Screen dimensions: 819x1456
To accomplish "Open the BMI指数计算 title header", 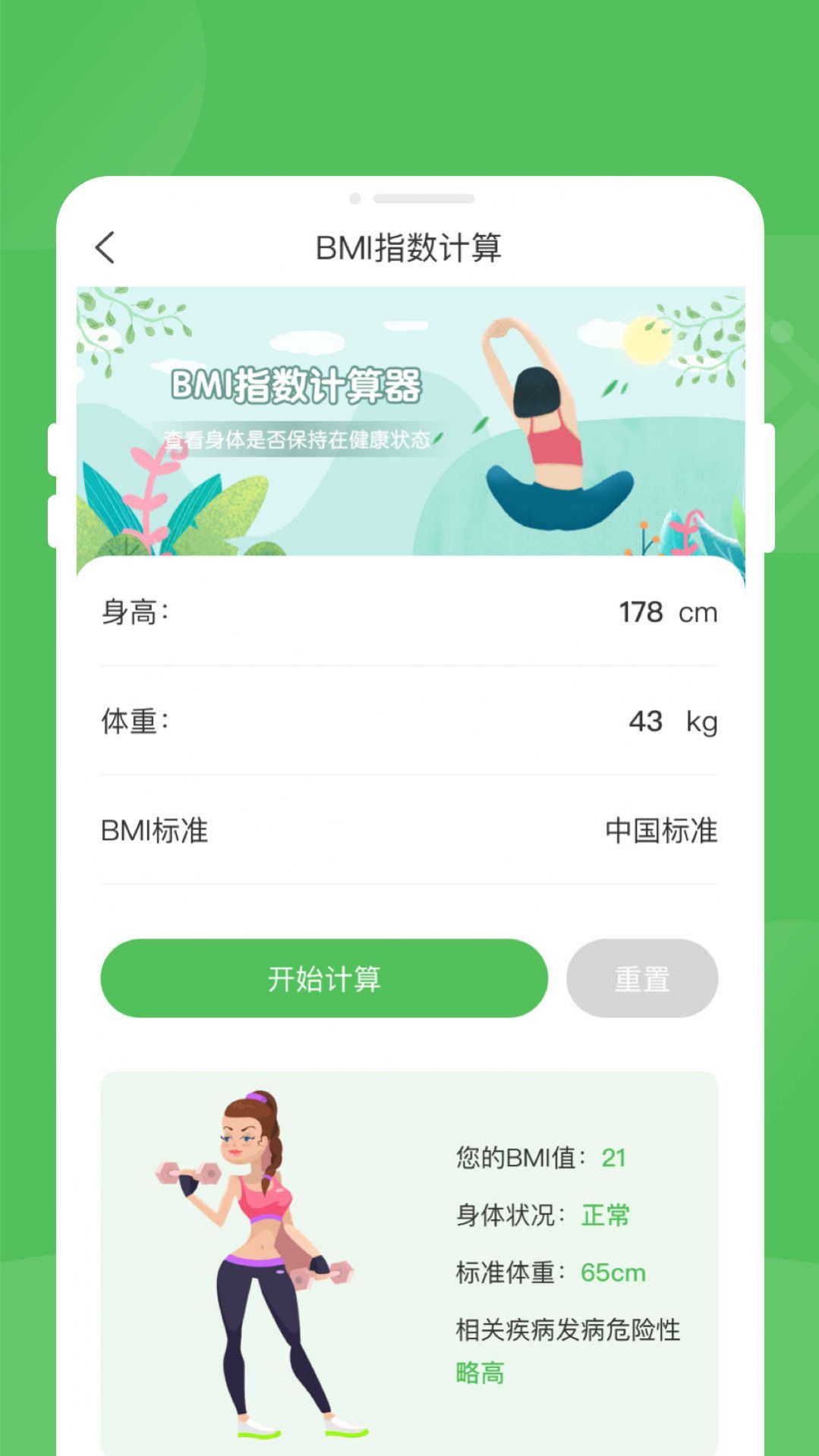I will click(410, 245).
